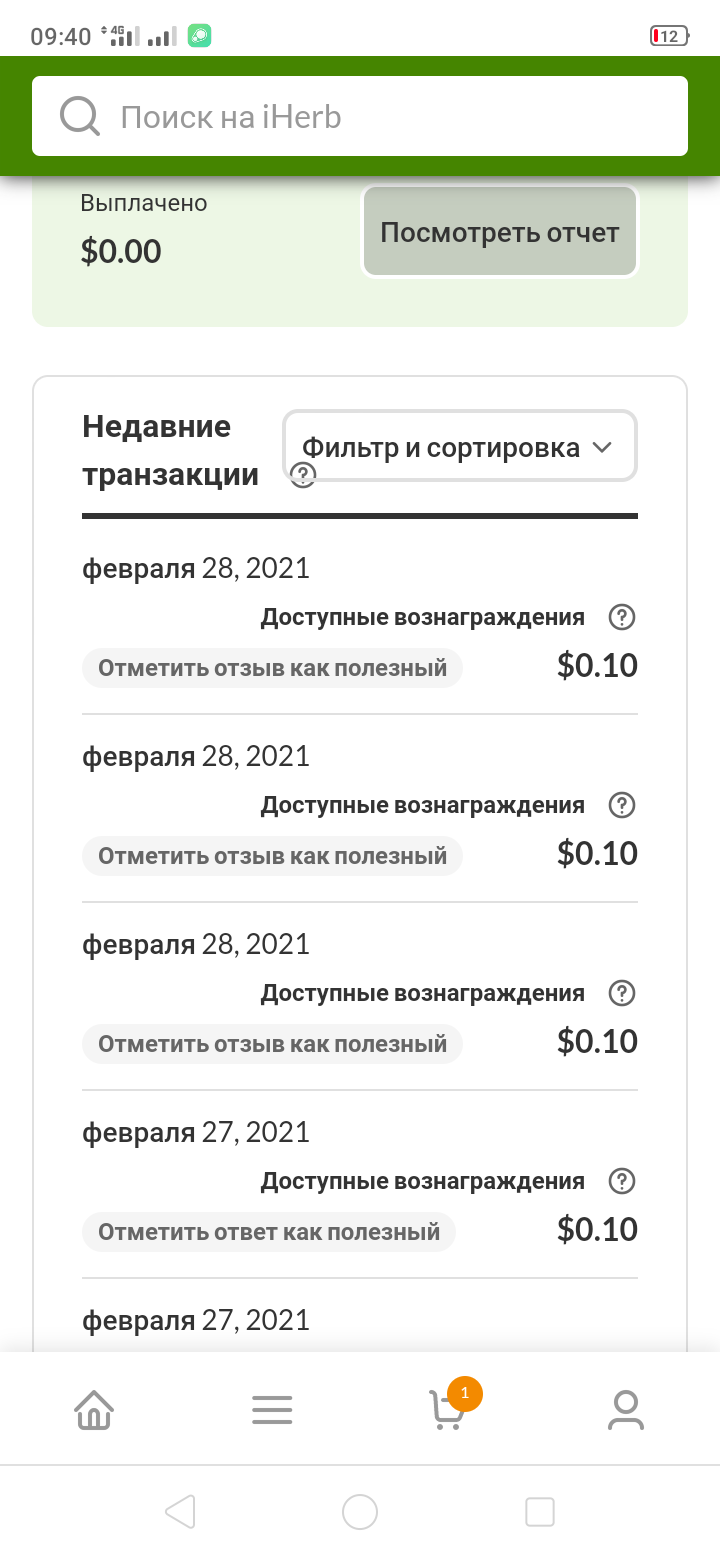Tap the system back button
Image resolution: width=720 pixels, height=1560 pixels.
(x=180, y=1512)
